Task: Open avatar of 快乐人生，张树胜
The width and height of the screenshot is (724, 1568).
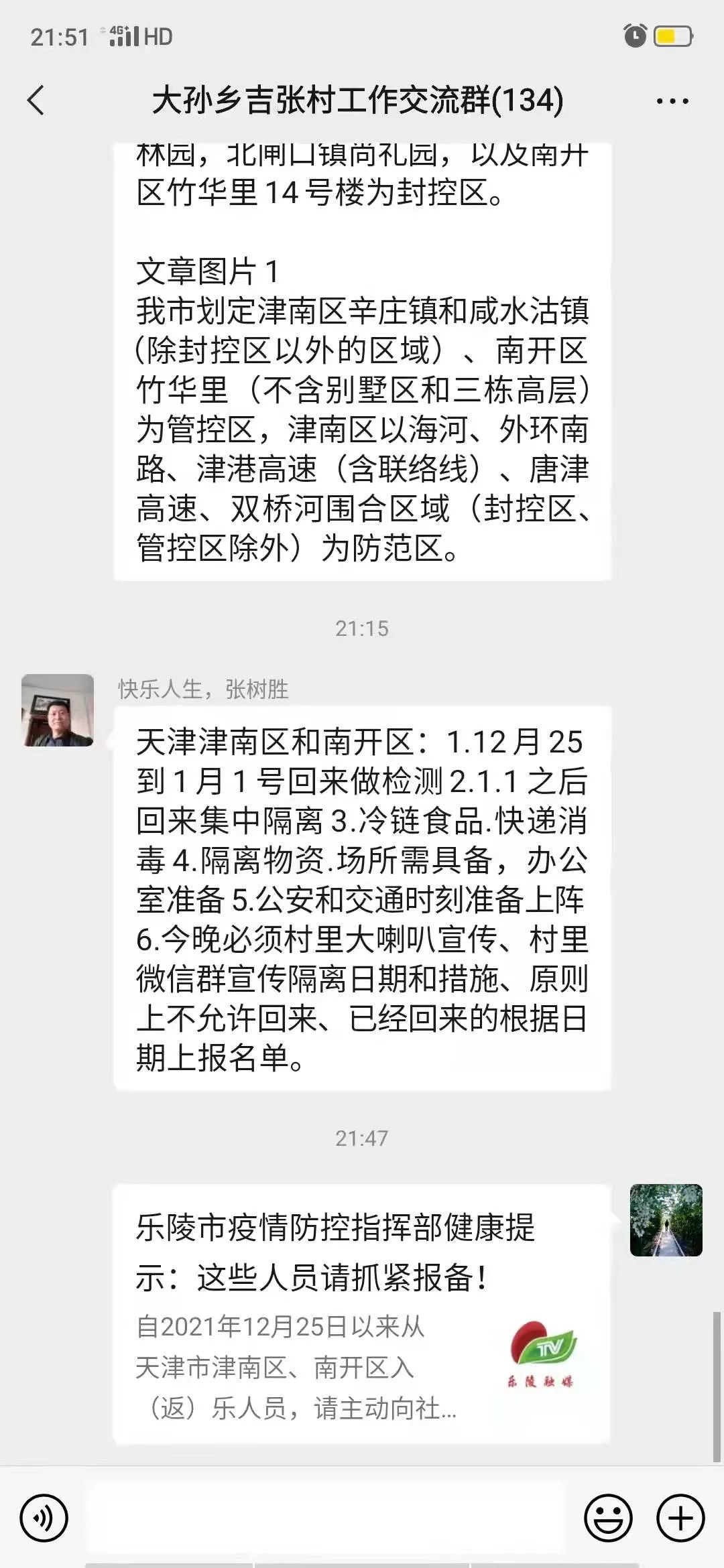Action: 58,710
